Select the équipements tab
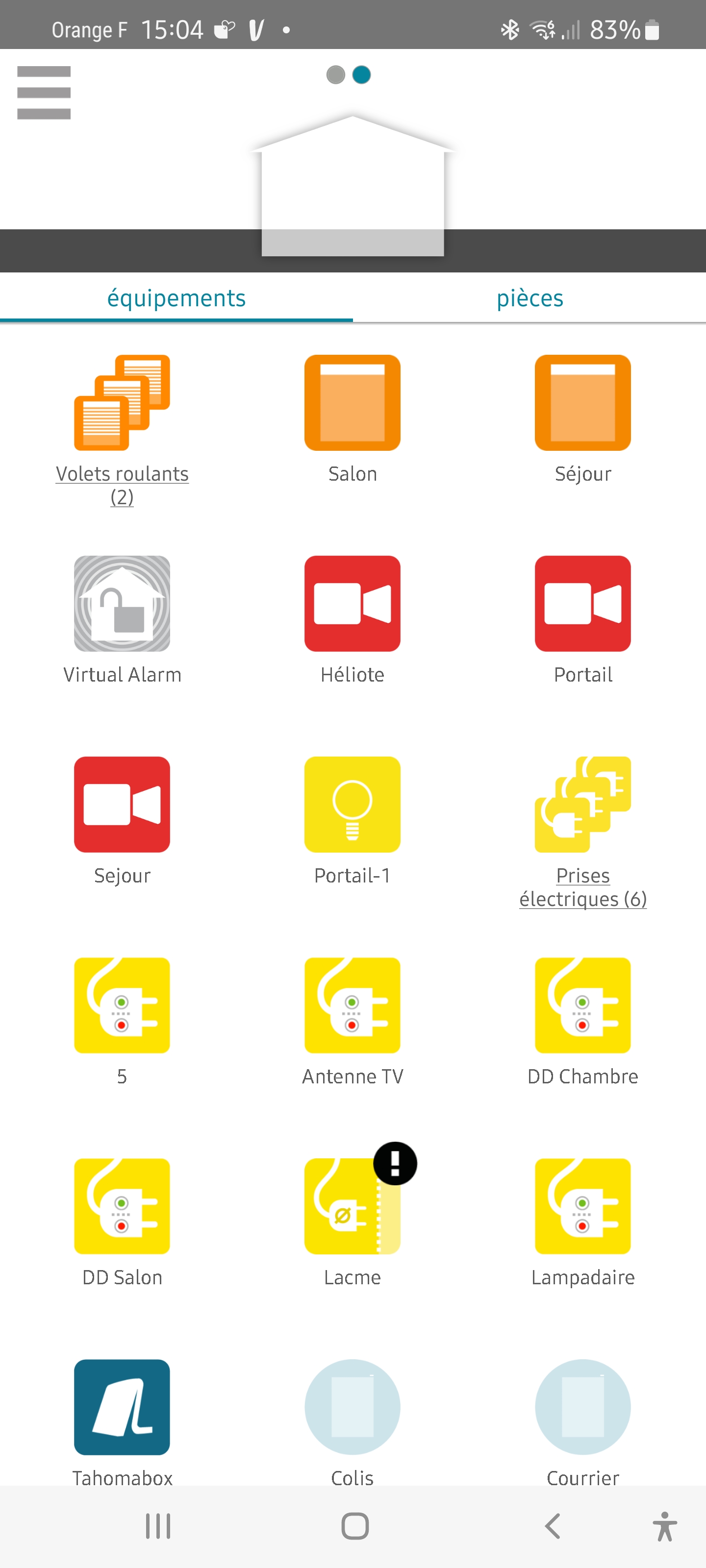This screenshot has width=706, height=1568. [x=176, y=298]
